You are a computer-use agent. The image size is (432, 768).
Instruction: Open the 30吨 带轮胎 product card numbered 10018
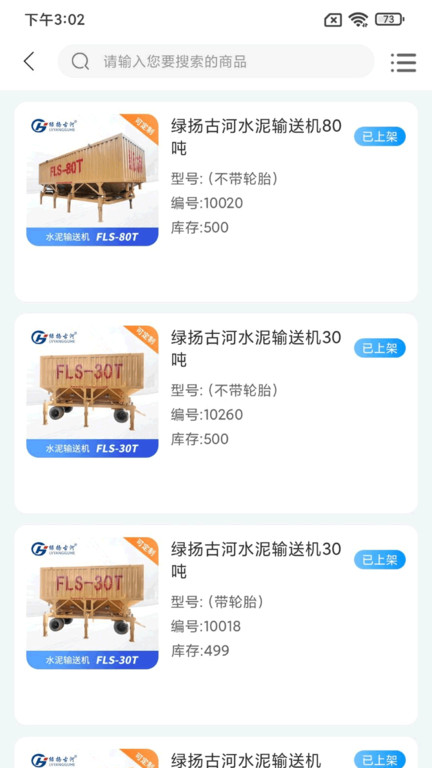(216, 625)
